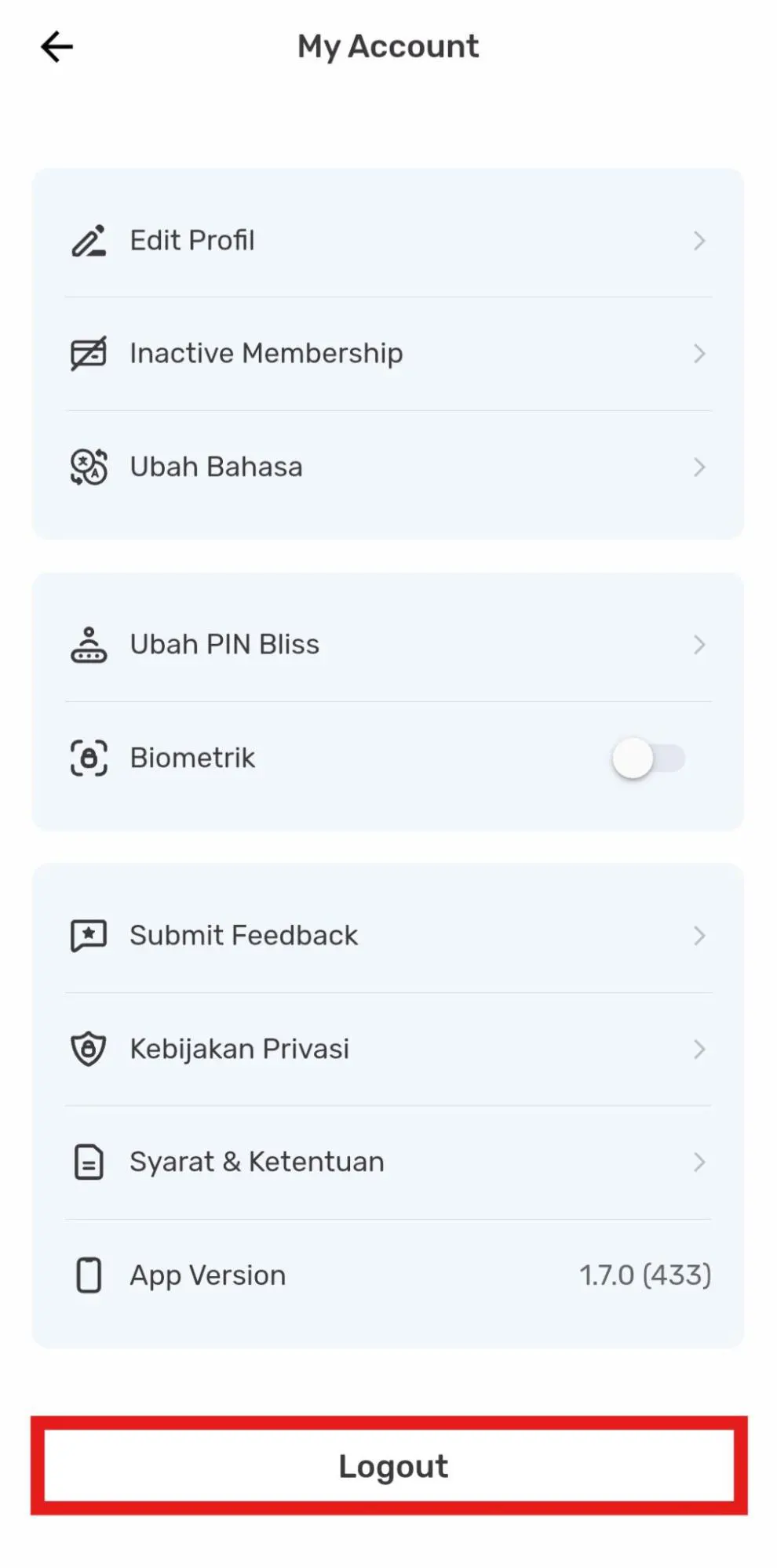Click the Syarat & Ketentuan document icon
The image size is (777, 1568).
(88, 1162)
